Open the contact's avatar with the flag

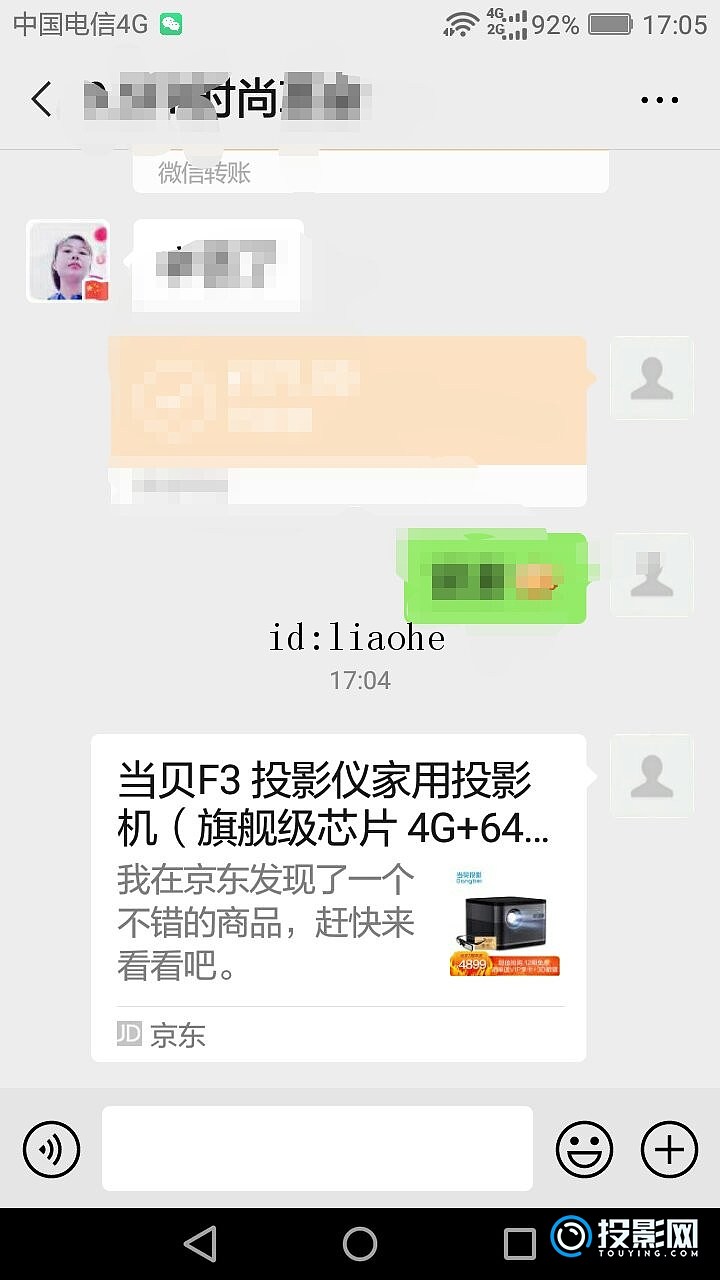coord(68,261)
